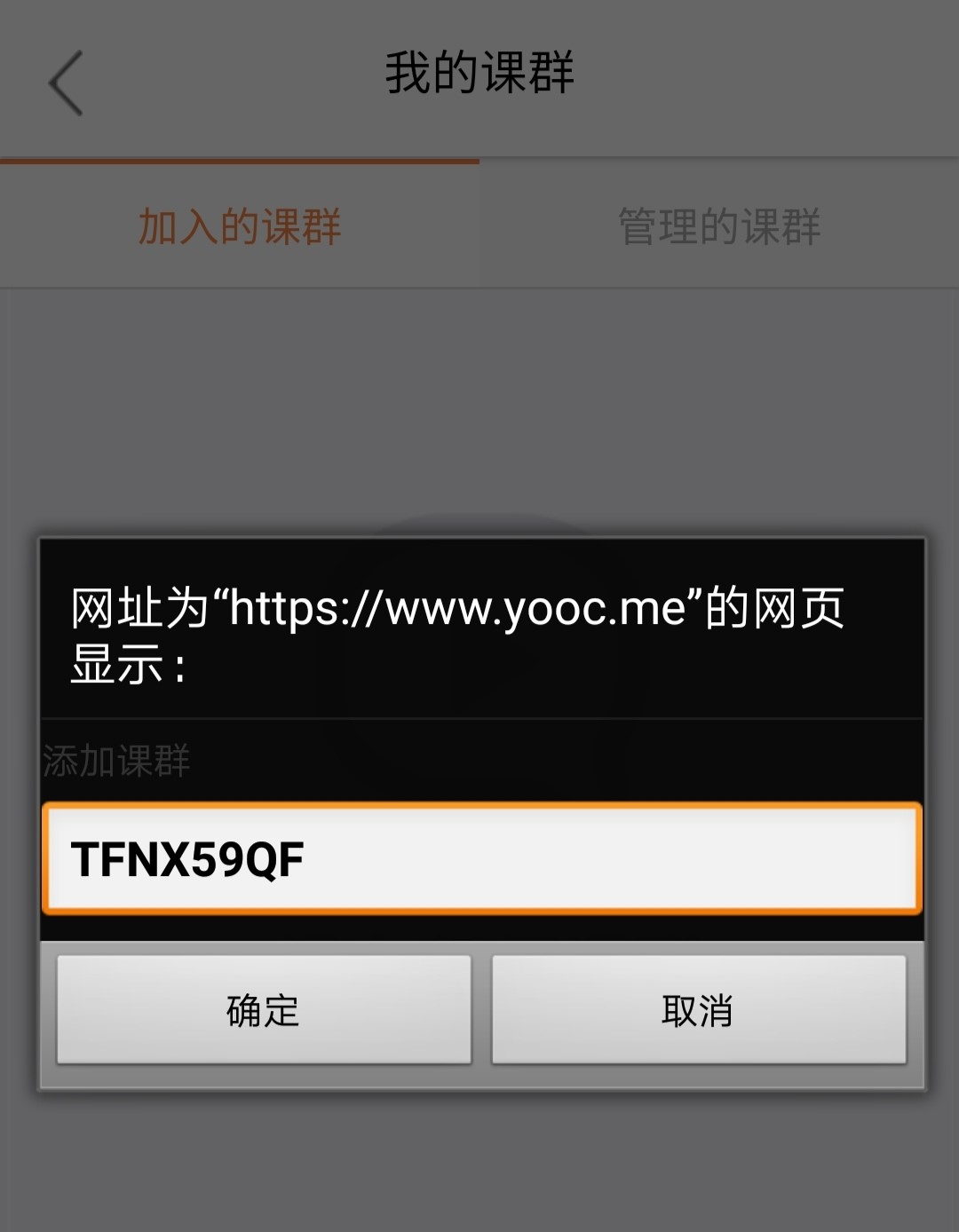Focus the course code text field
The image size is (959, 1232).
pos(481,858)
